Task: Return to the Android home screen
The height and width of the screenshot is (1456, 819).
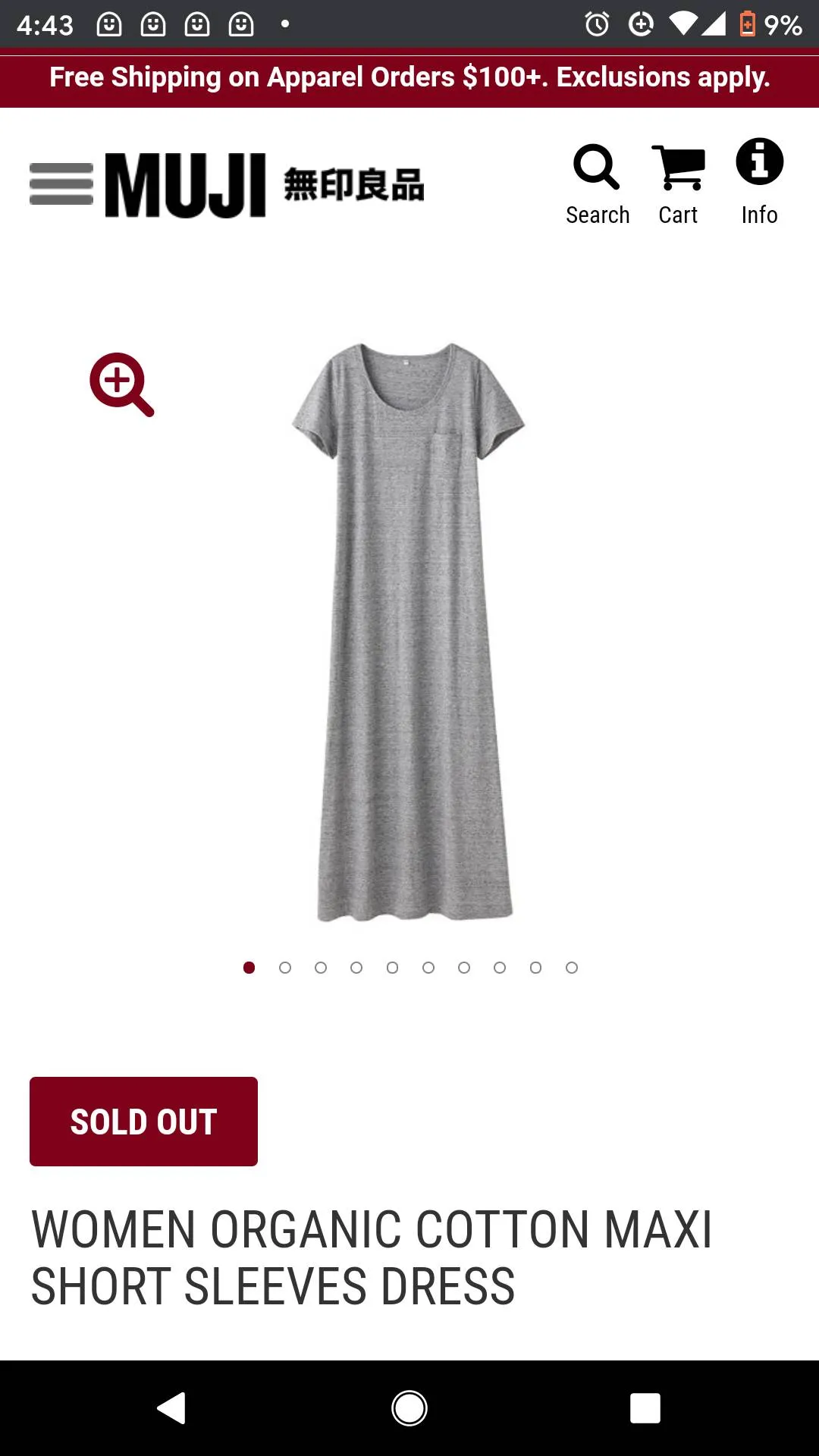Action: click(x=409, y=1408)
